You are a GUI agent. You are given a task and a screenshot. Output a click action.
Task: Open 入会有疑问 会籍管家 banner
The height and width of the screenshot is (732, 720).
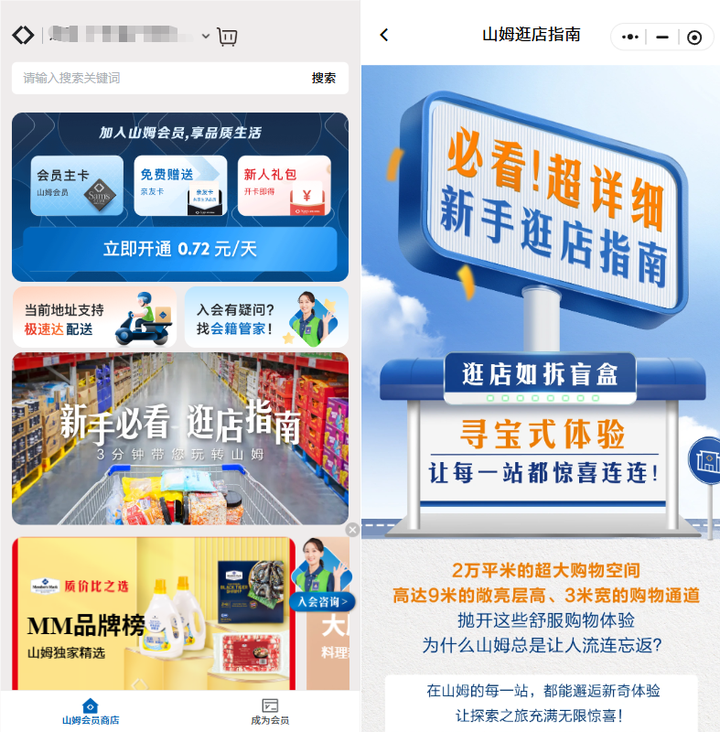(266, 318)
